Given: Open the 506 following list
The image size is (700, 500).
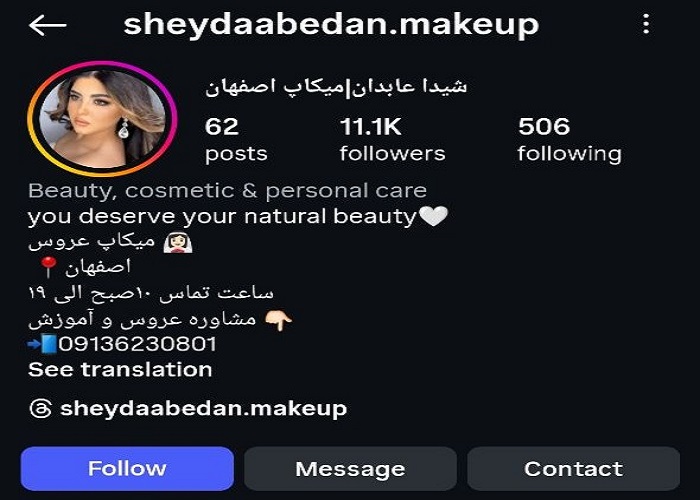Looking at the screenshot, I should 569,139.
